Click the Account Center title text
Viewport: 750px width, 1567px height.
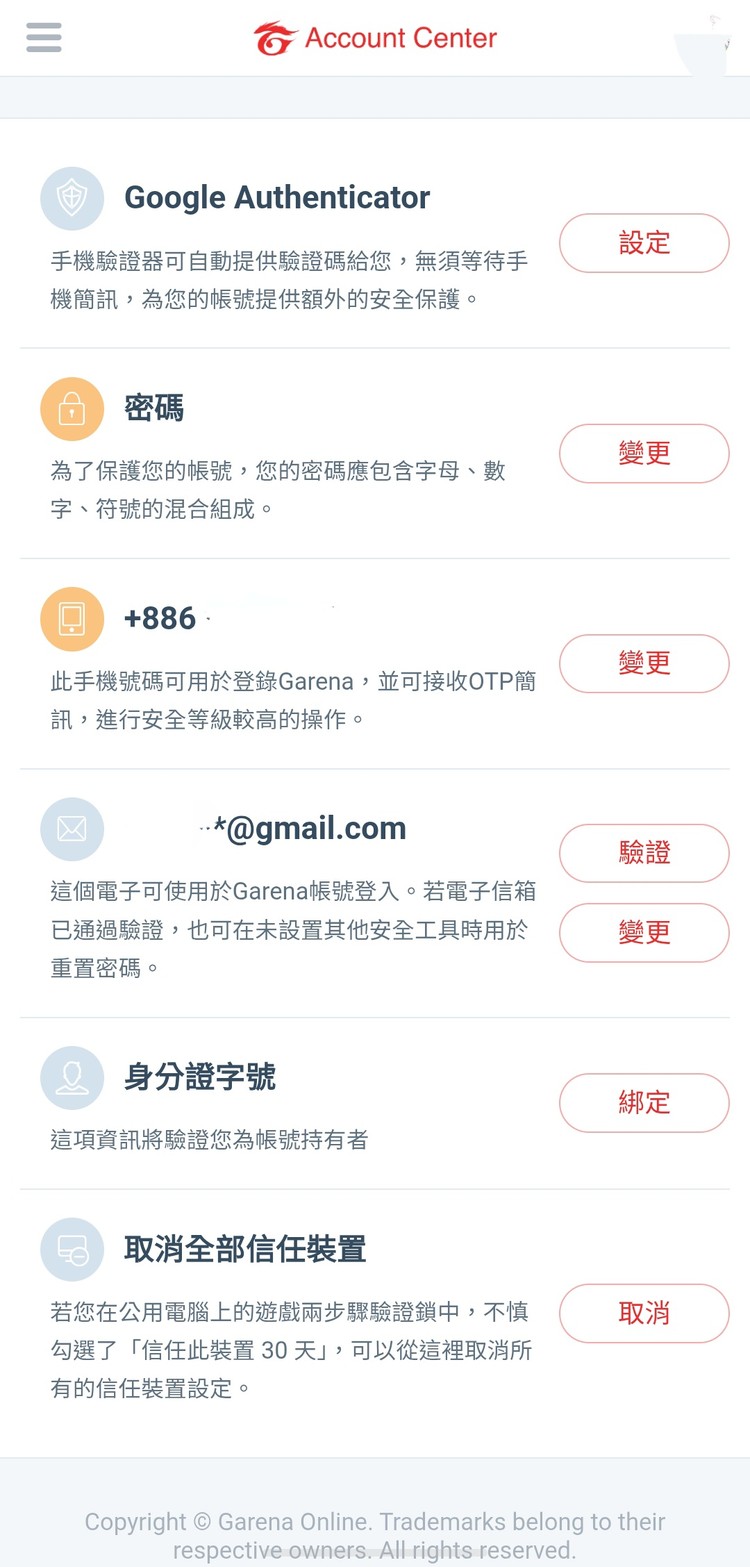(400, 38)
